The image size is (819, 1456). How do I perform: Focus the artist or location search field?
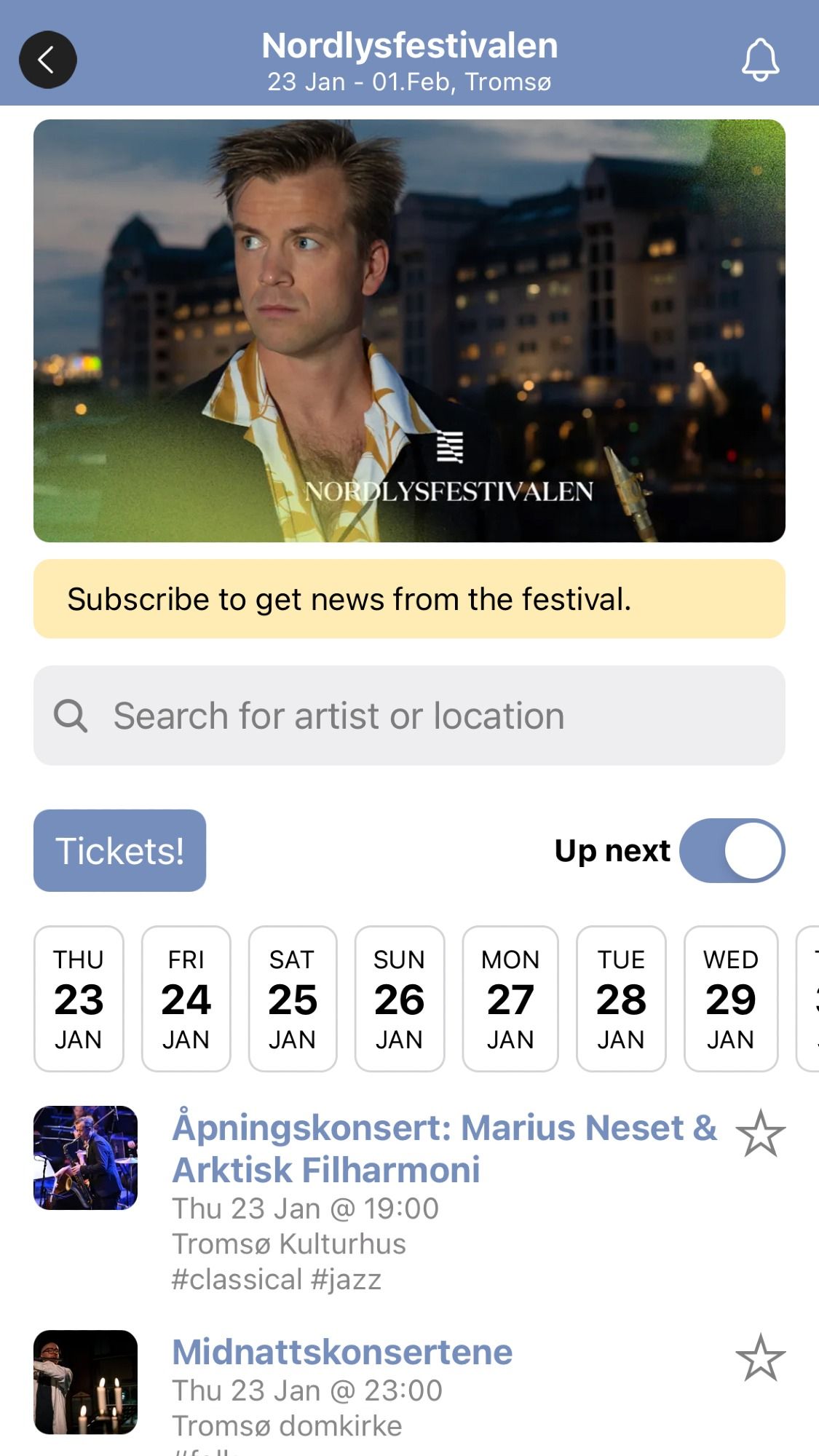click(409, 716)
